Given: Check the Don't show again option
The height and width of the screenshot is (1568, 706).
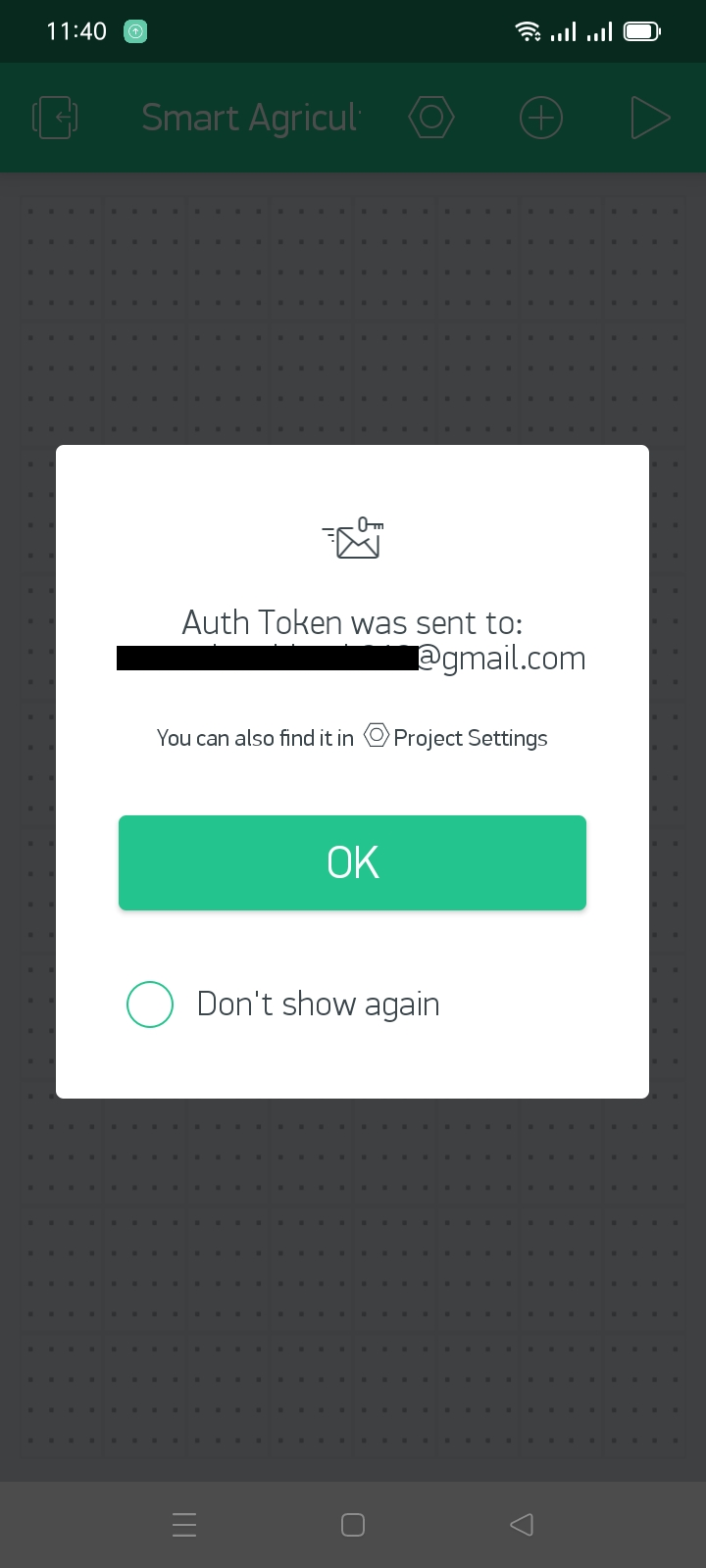Looking at the screenshot, I should coord(150,1004).
